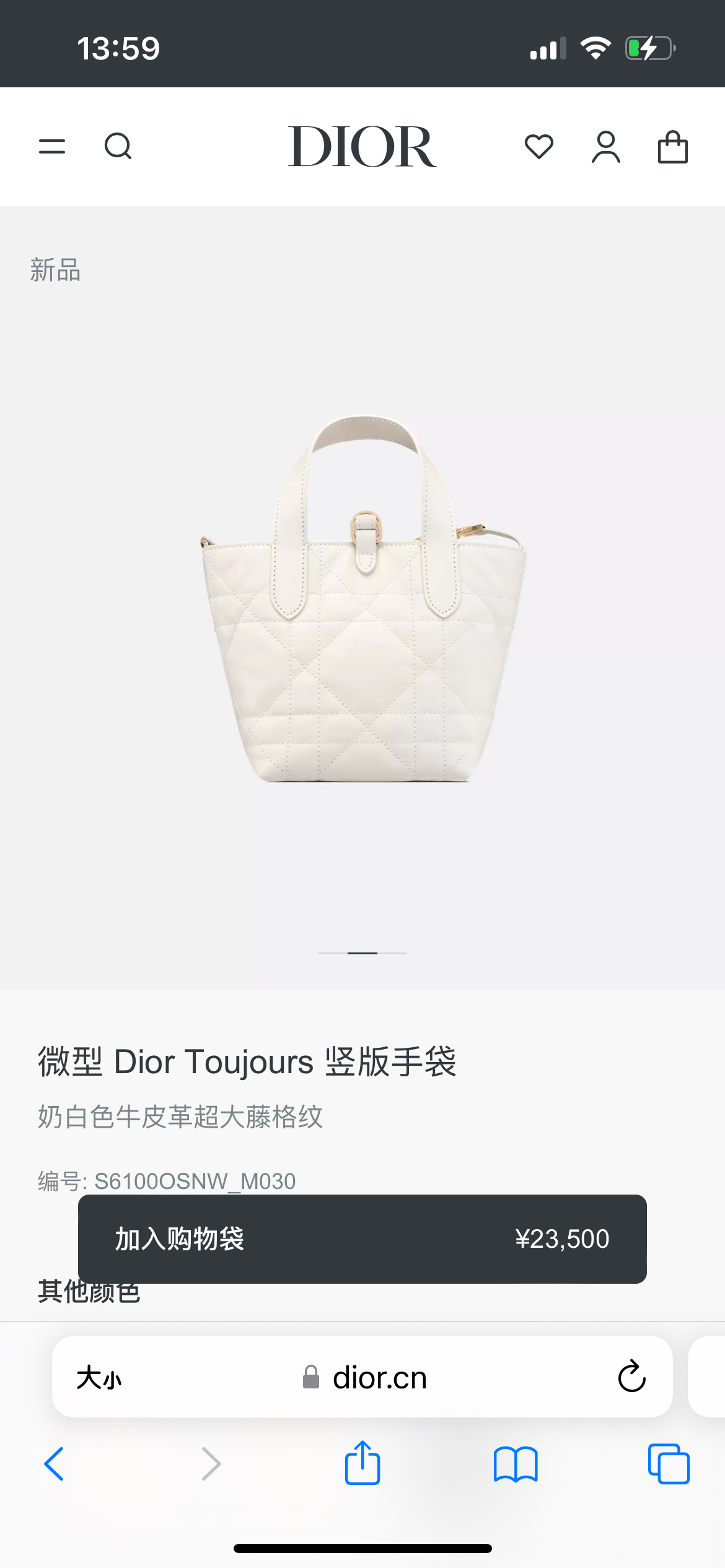Open the shopping bag icon
The image size is (725, 1568).
[x=672, y=147]
